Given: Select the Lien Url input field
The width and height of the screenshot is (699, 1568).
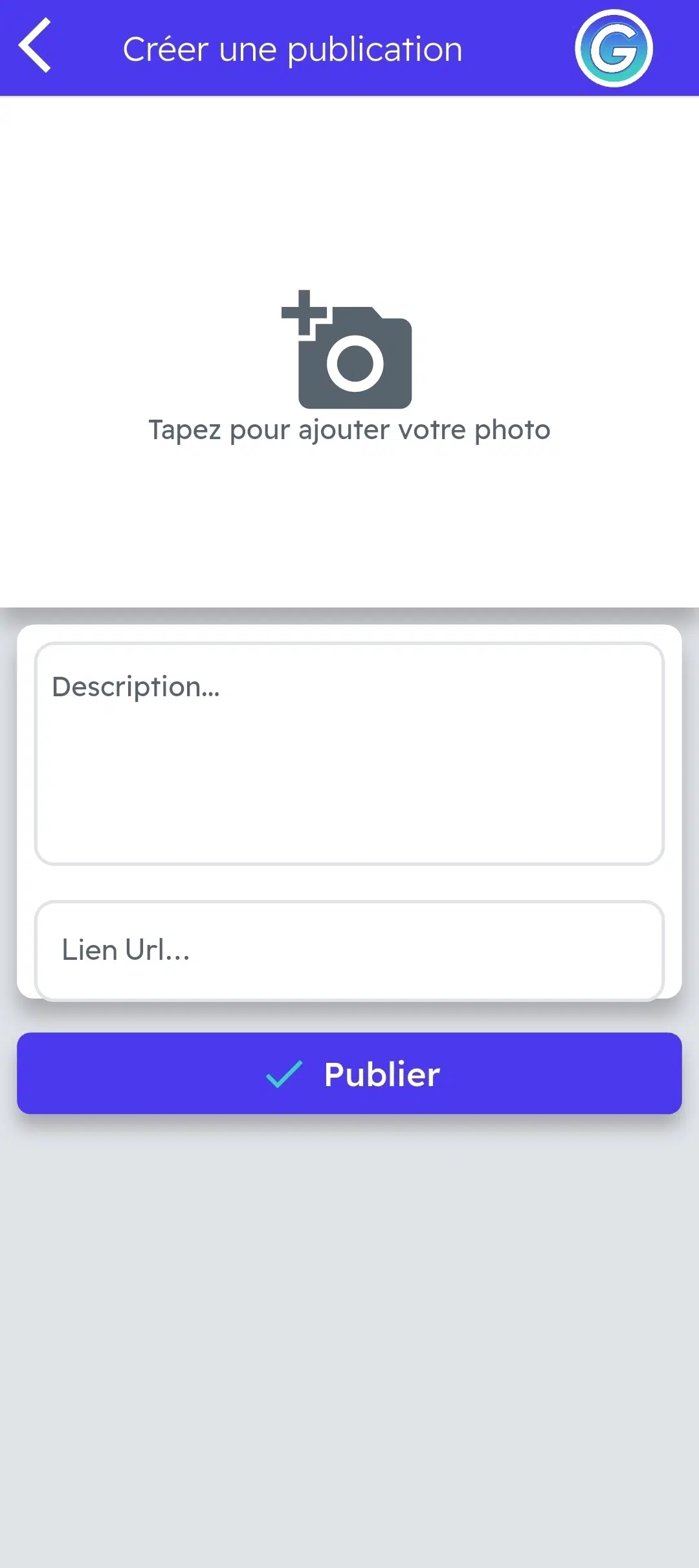Looking at the screenshot, I should 349,950.
